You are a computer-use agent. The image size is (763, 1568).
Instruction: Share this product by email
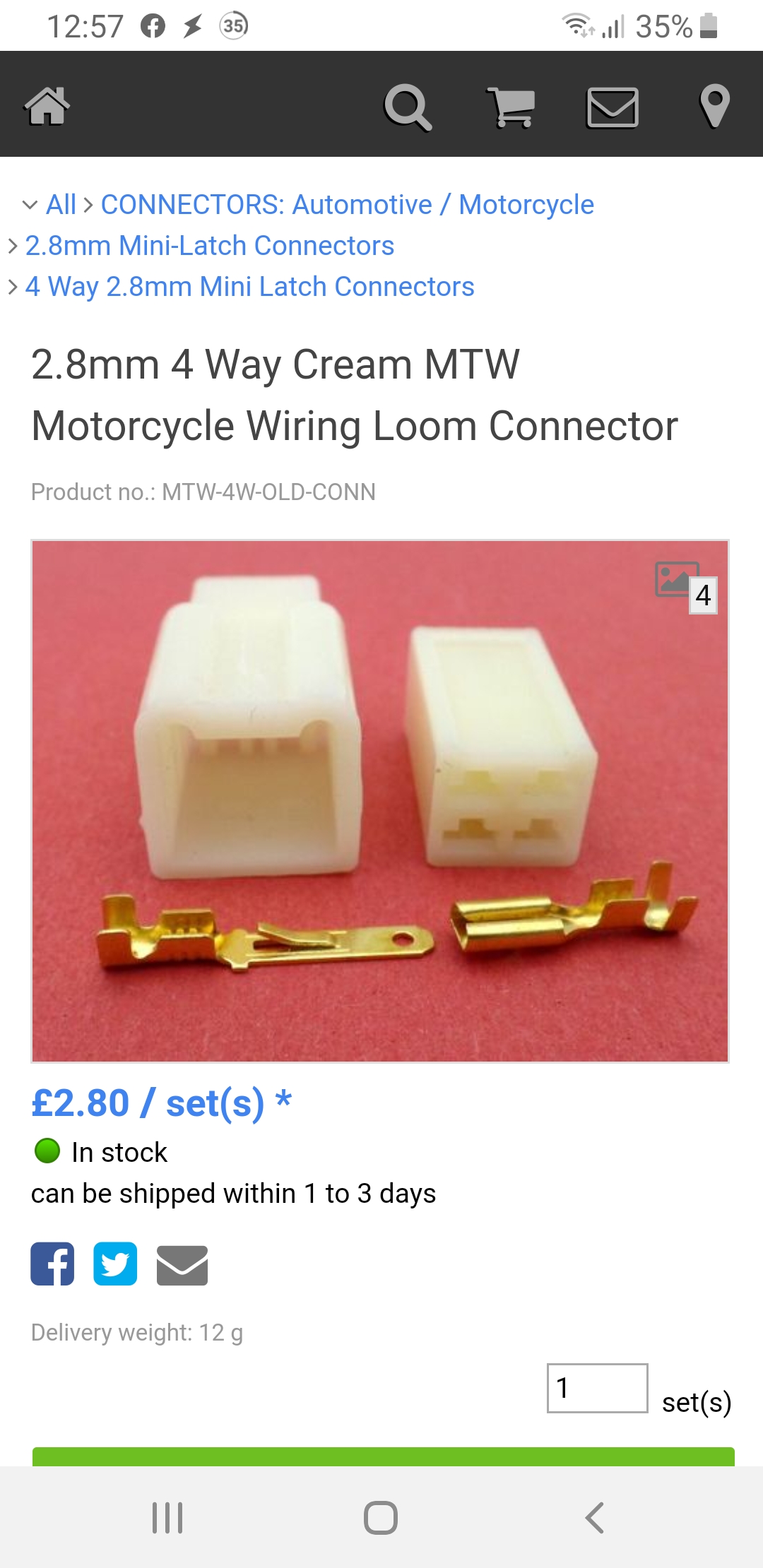tap(182, 1265)
